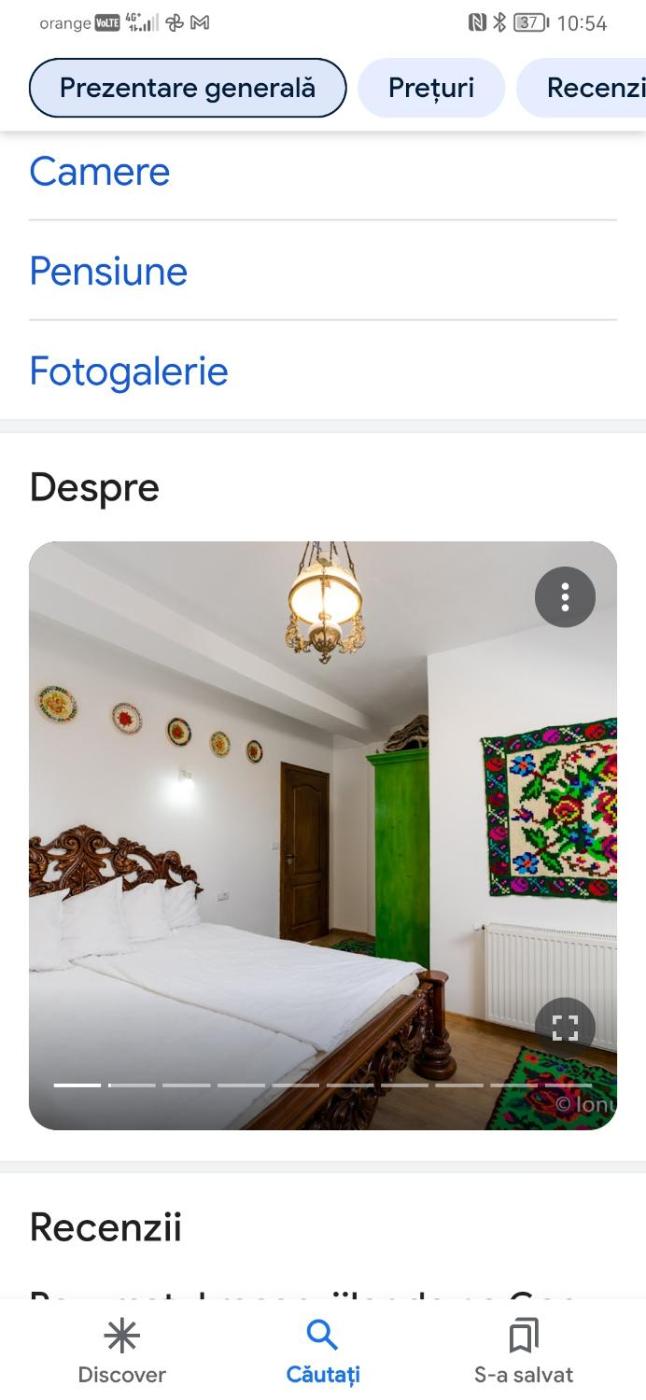Open the Pensiune link
646x1400 pixels.
pos(108,271)
